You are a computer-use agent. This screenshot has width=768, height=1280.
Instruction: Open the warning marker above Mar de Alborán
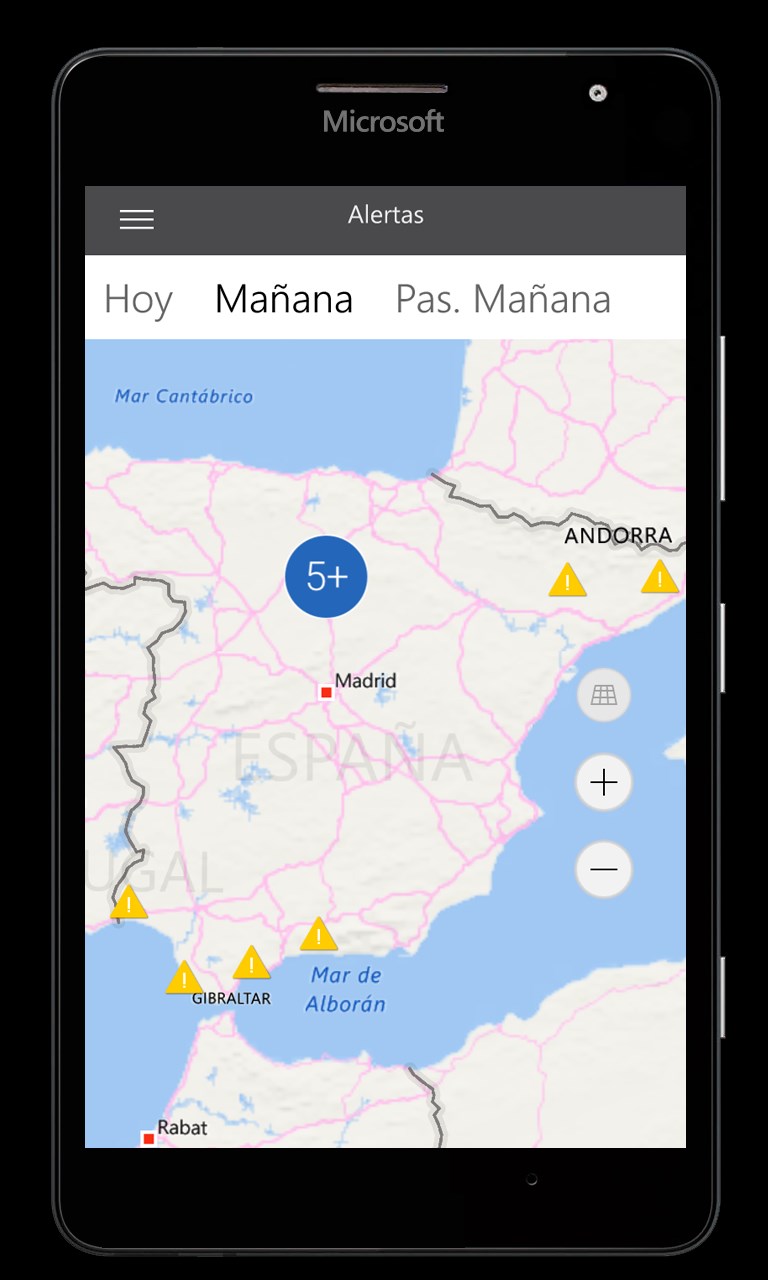pyautogui.click(x=319, y=935)
